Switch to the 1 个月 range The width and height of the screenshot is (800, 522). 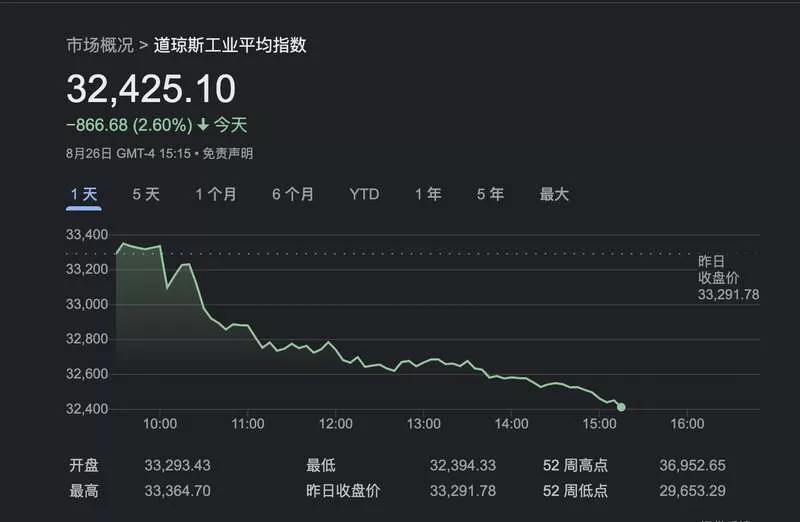click(216, 194)
